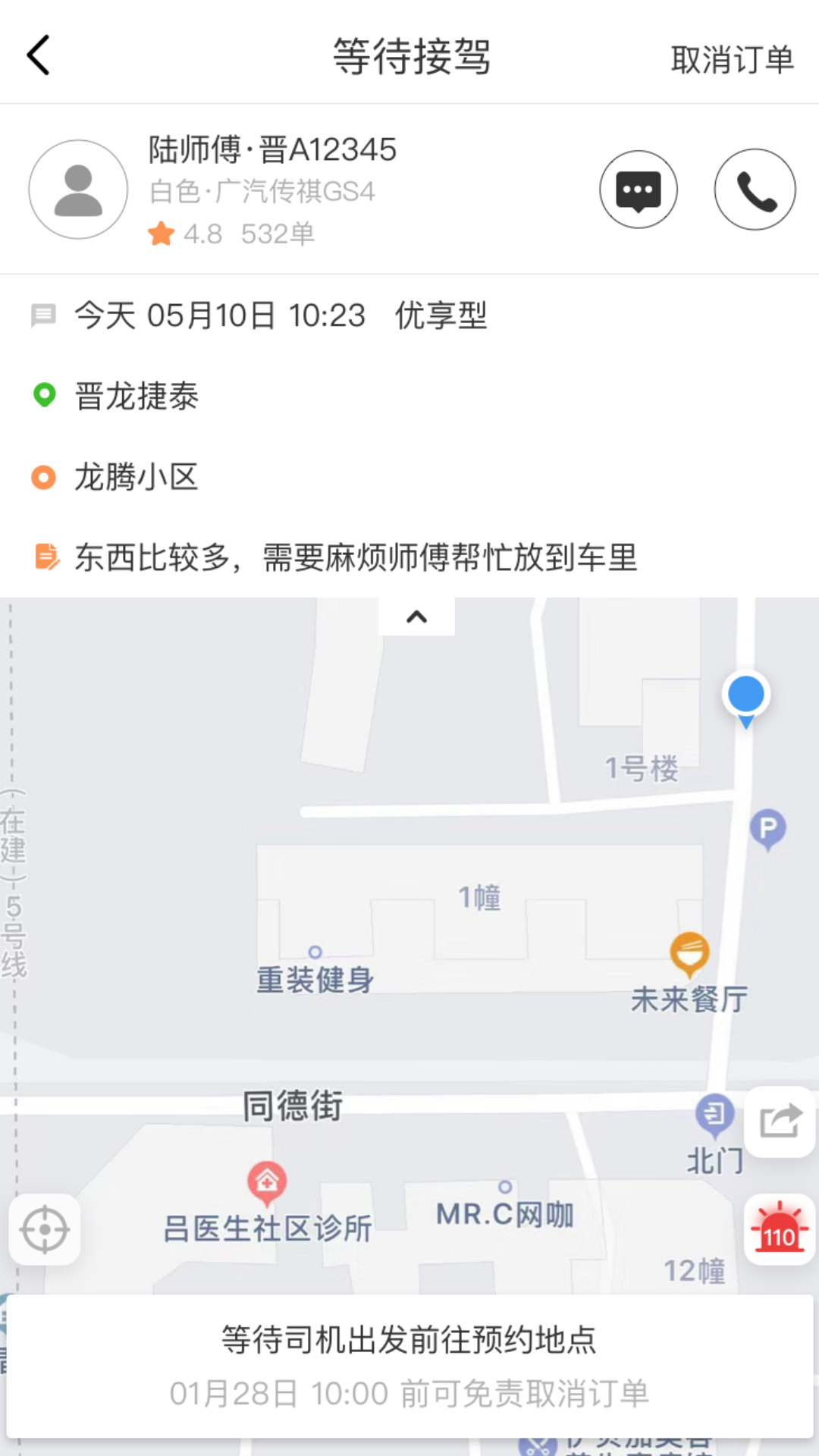This screenshot has width=819, height=1456.
Task: Tap the pickup location text 晋龙捷泰
Action: pos(136,394)
